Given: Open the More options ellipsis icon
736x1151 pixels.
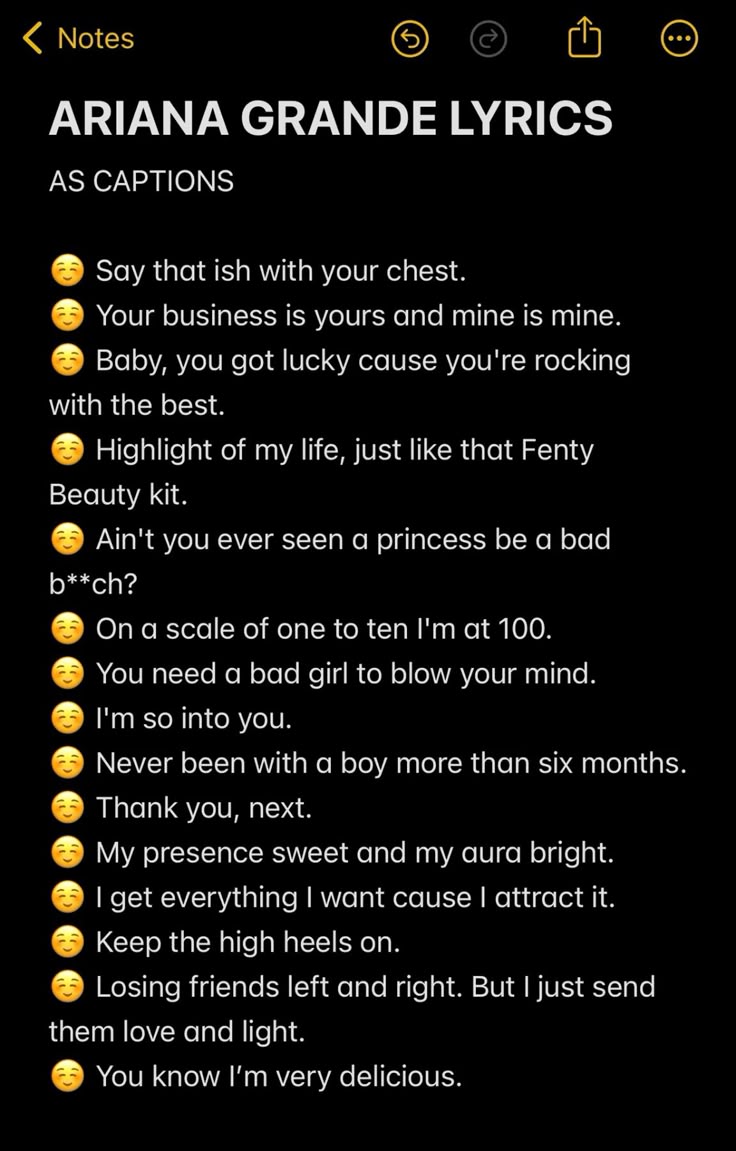Looking at the screenshot, I should pos(679,38).
